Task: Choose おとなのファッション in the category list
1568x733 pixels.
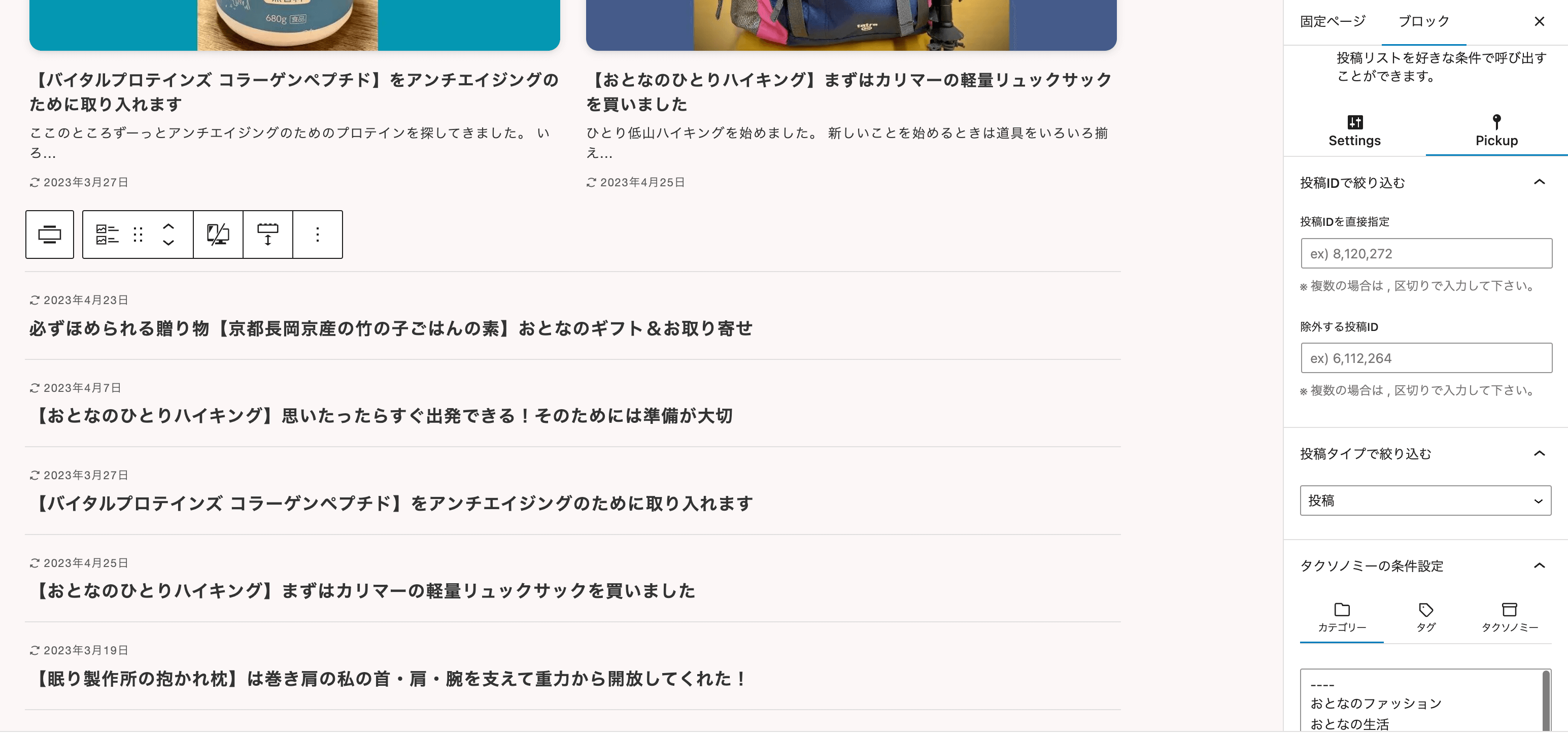Action: click(1376, 703)
